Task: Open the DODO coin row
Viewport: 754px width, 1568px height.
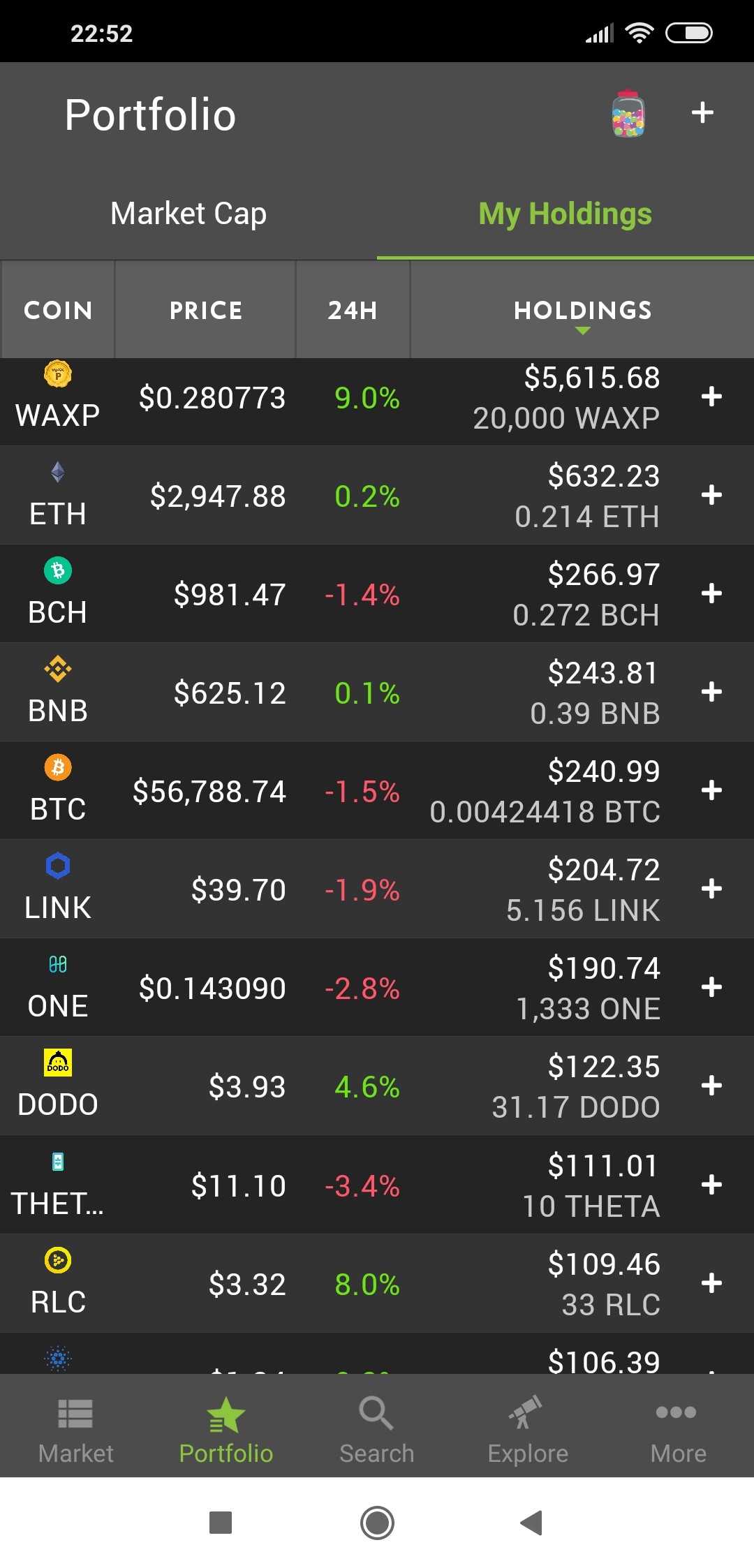Action: point(377,1086)
